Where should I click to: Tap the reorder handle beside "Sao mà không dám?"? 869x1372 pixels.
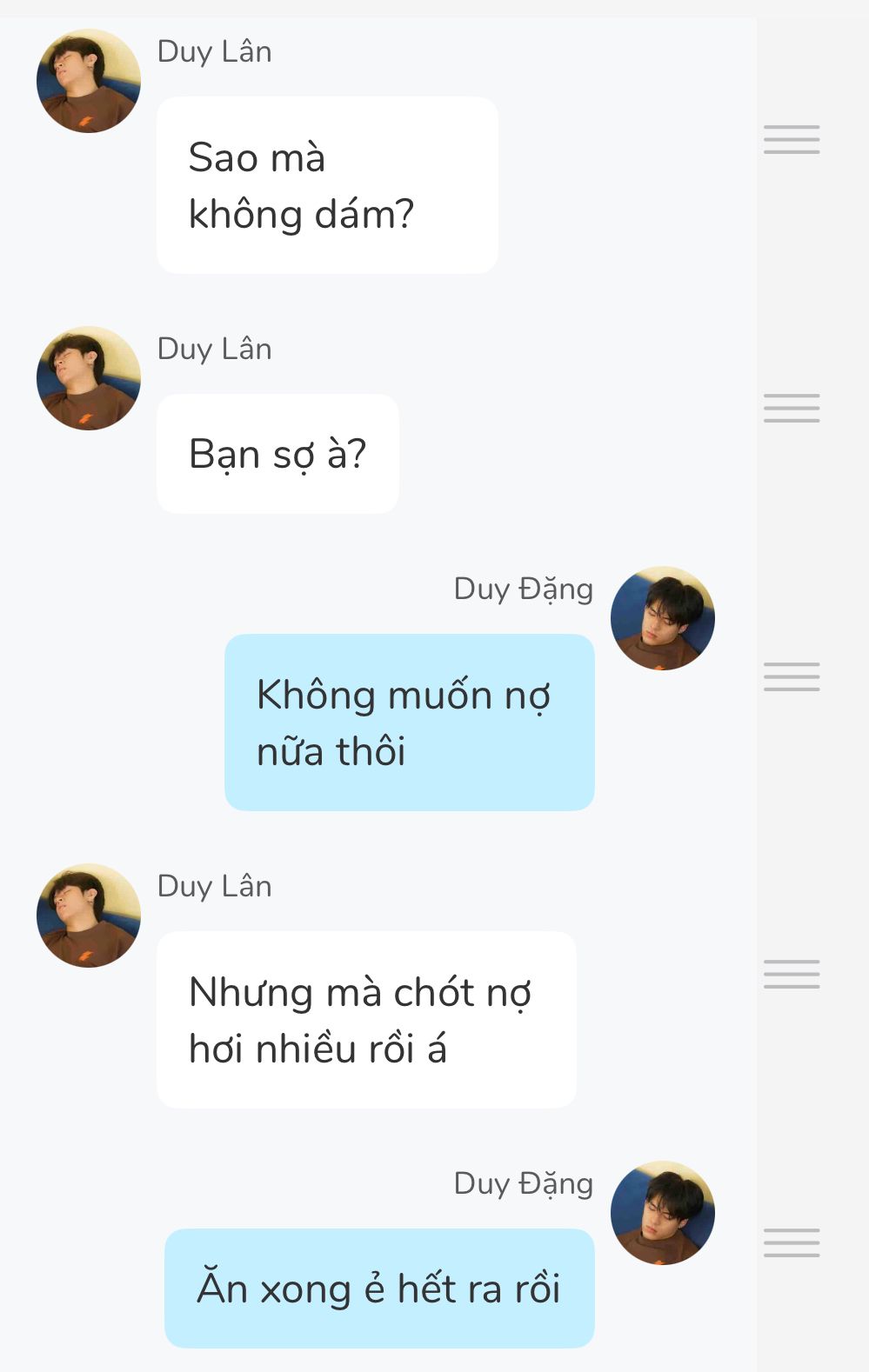click(792, 140)
